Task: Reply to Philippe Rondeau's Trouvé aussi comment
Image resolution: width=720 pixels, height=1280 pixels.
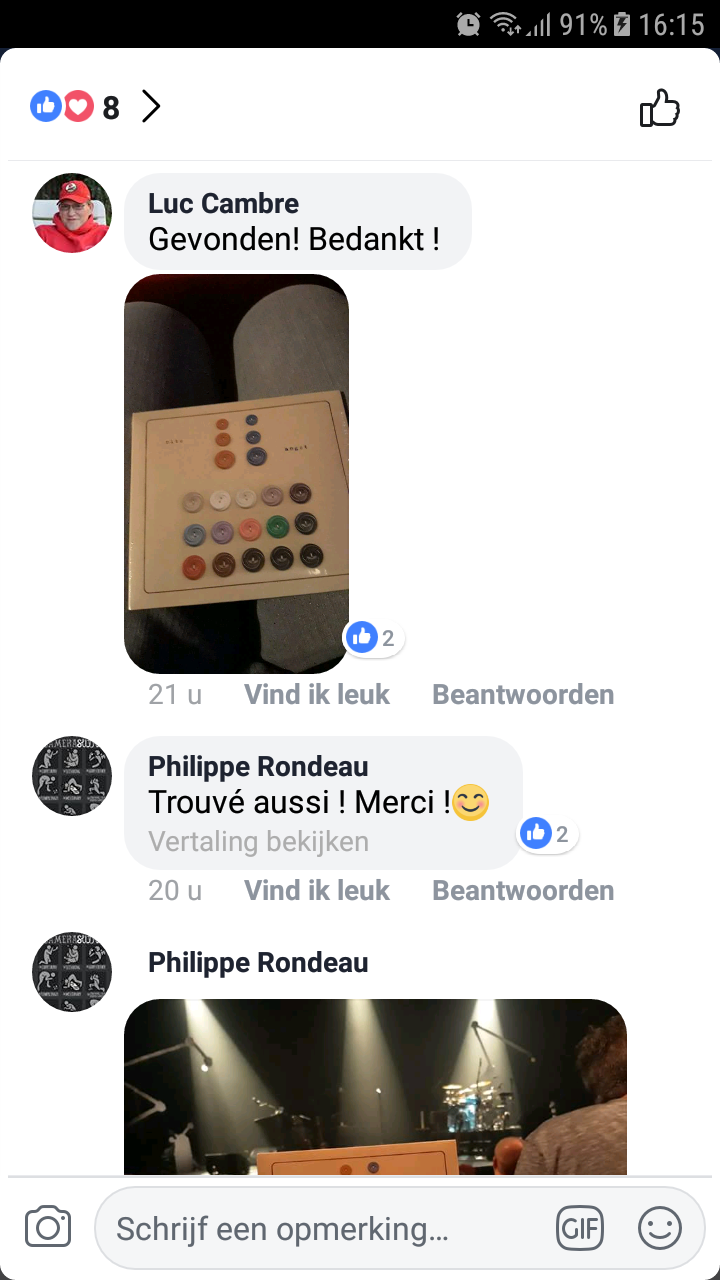Action: [523, 891]
